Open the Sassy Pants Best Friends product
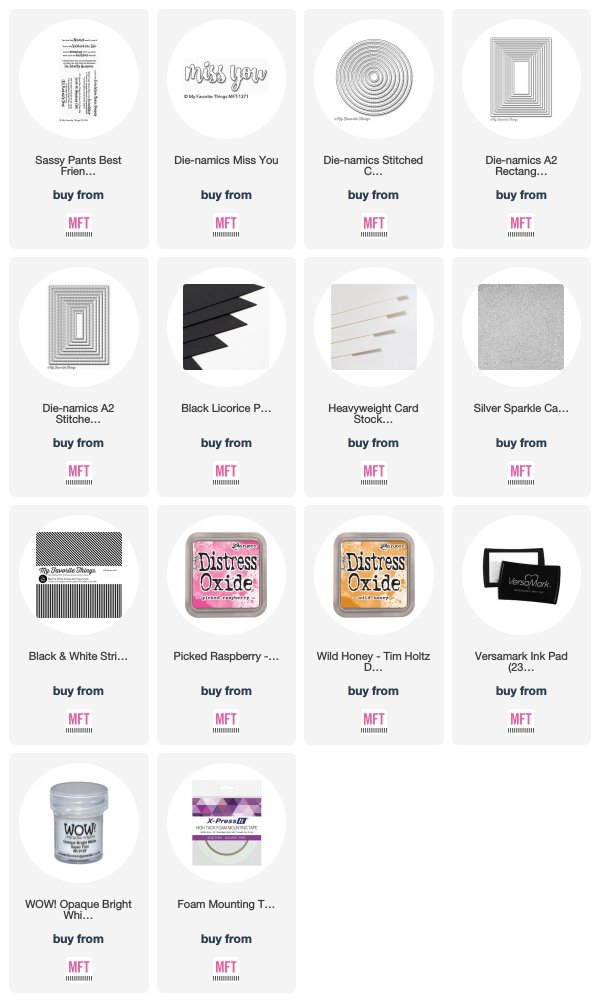The image size is (600, 1002). click(79, 79)
